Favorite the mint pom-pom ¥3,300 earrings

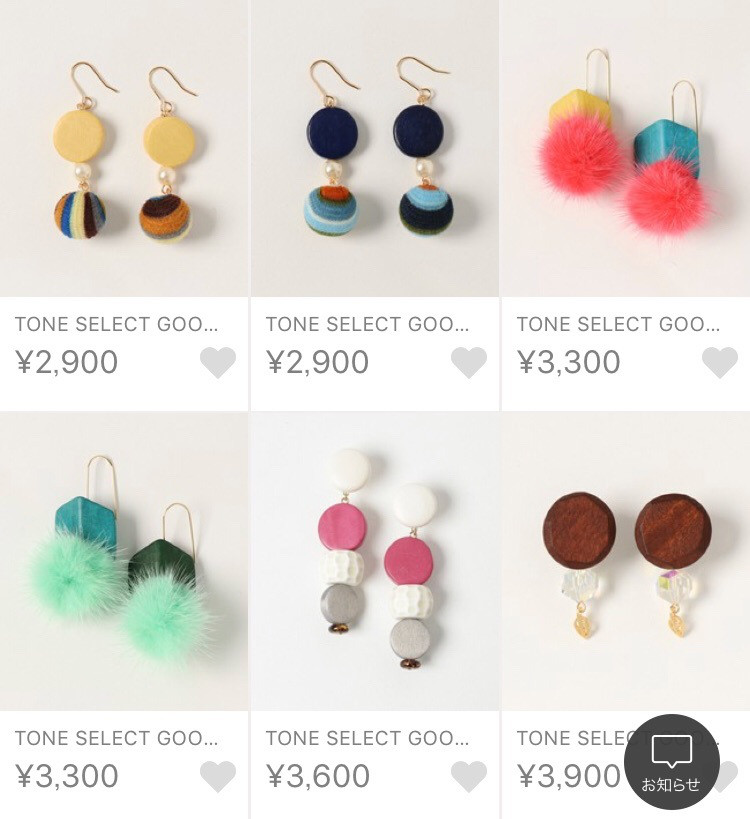218,776
